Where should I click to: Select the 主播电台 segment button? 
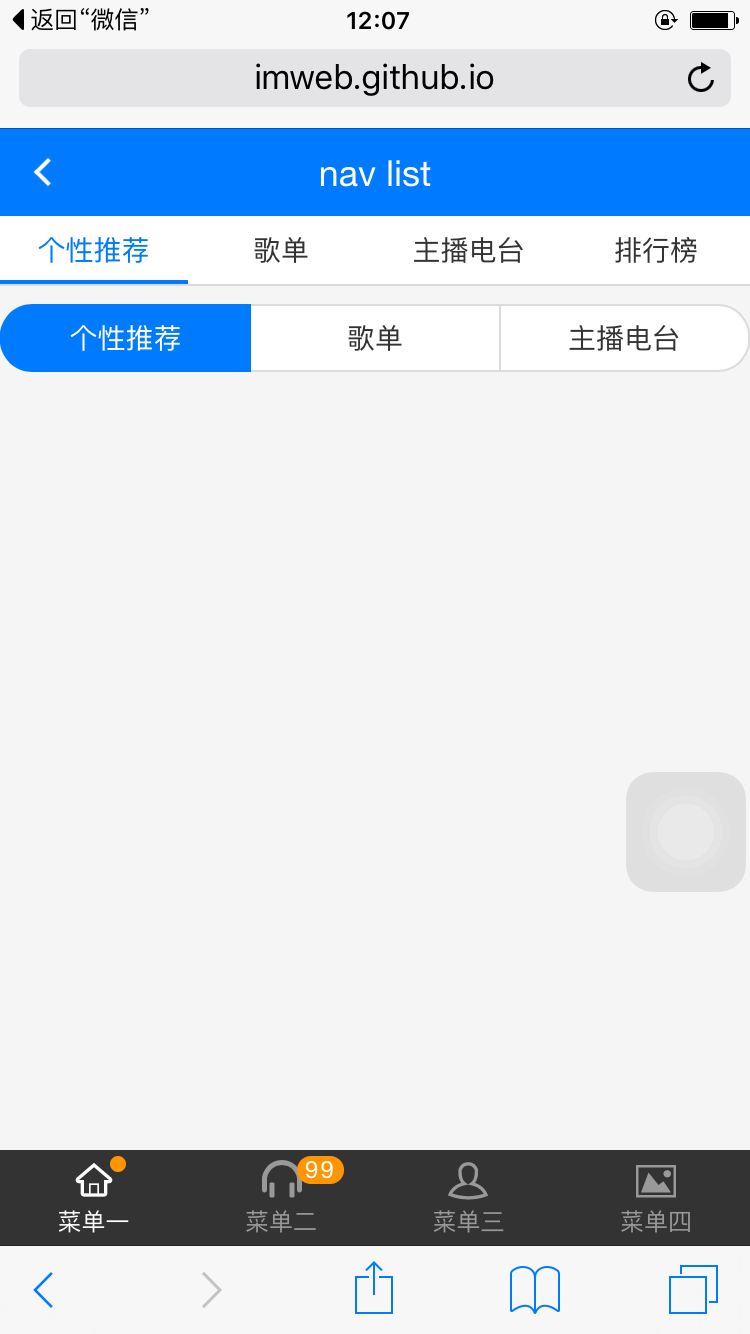[x=623, y=338]
